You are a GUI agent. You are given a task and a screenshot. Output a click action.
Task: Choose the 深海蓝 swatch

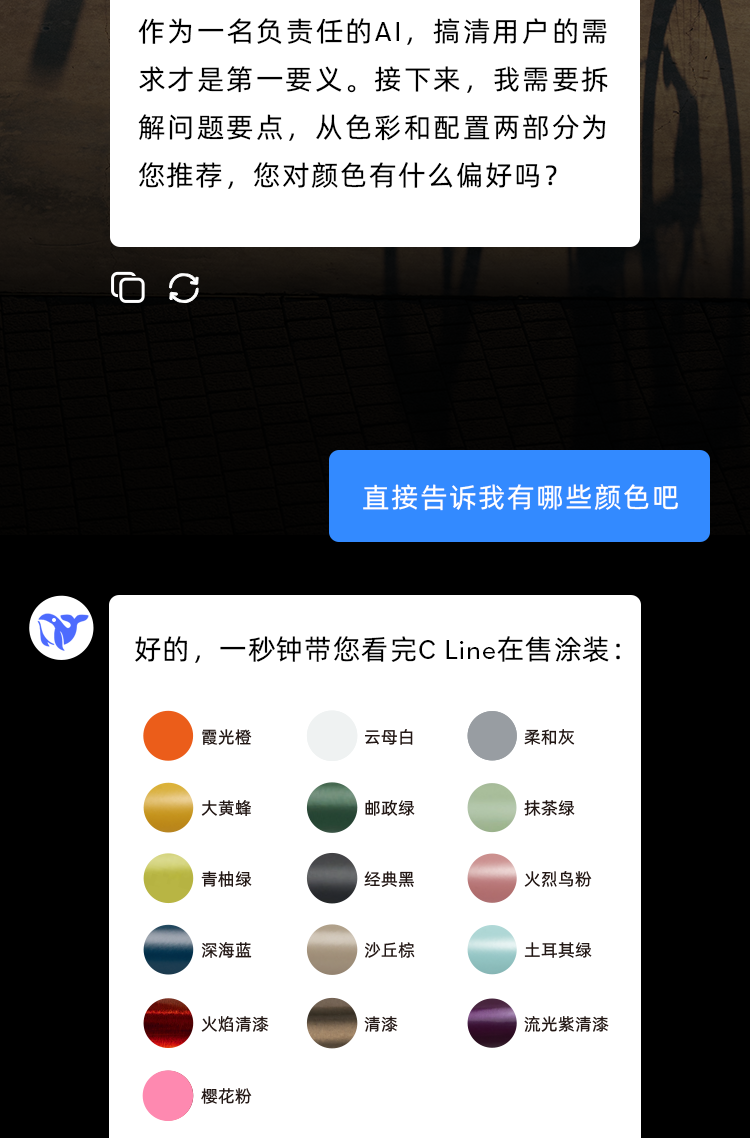click(x=168, y=949)
